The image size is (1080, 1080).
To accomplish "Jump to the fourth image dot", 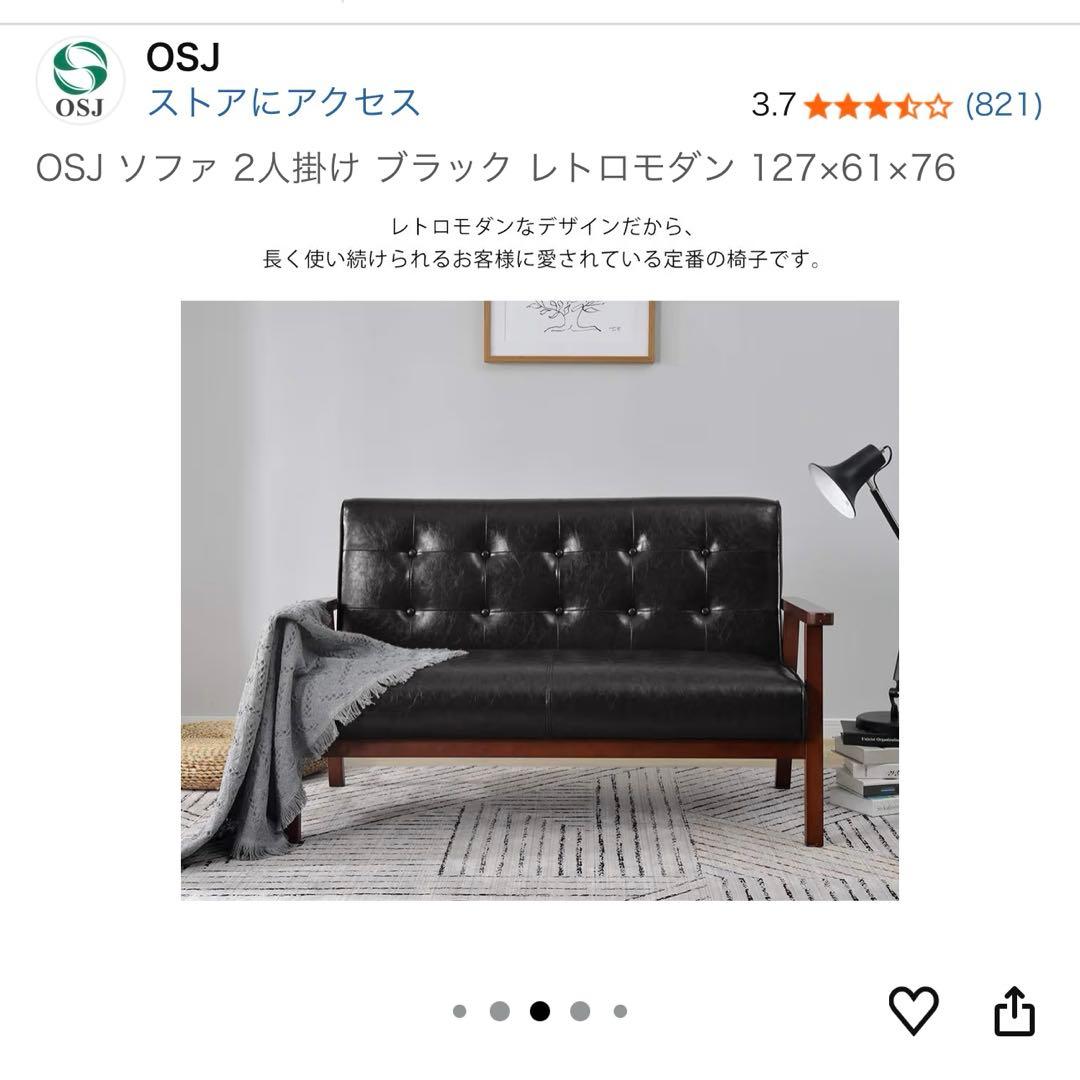I will pyautogui.click(x=580, y=1011).
